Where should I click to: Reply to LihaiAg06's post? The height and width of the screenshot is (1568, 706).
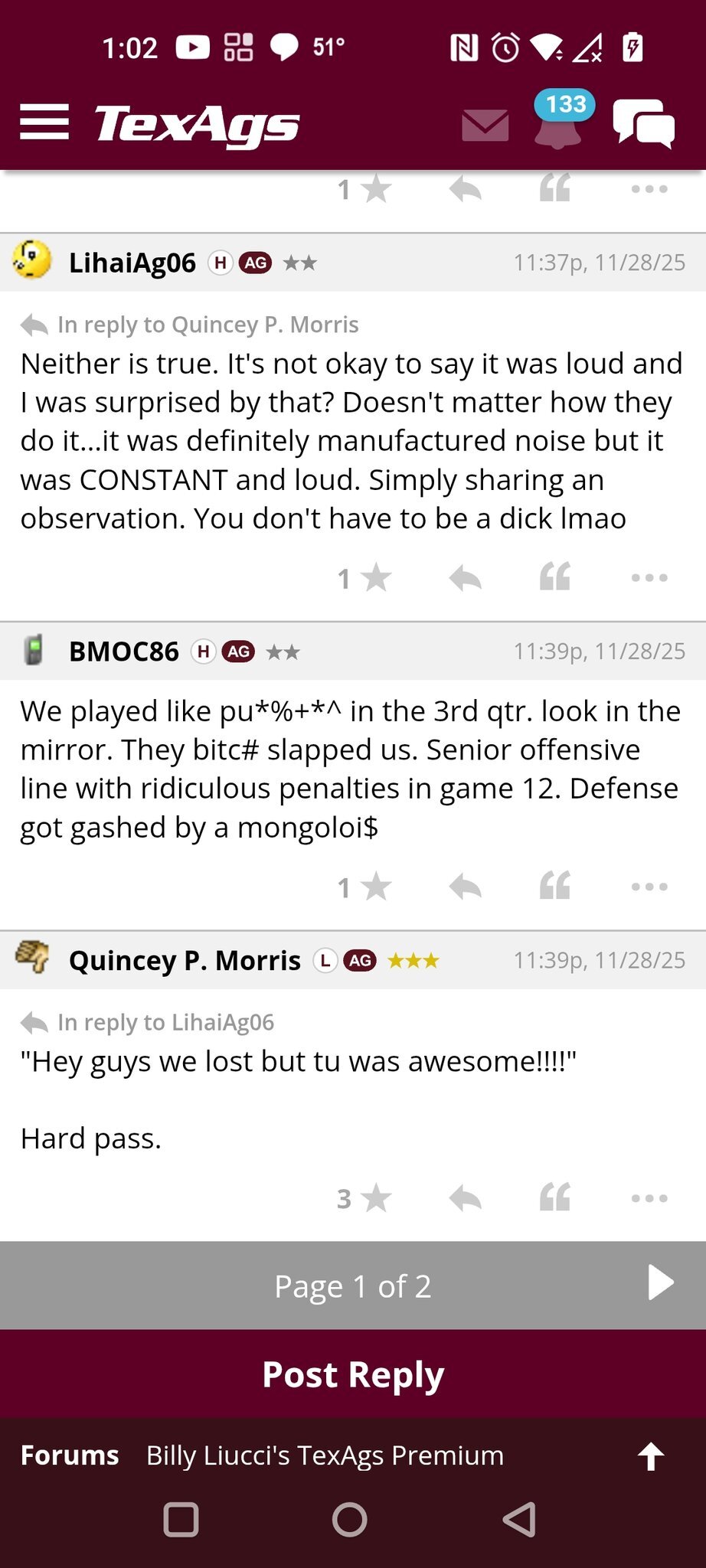coord(465,578)
